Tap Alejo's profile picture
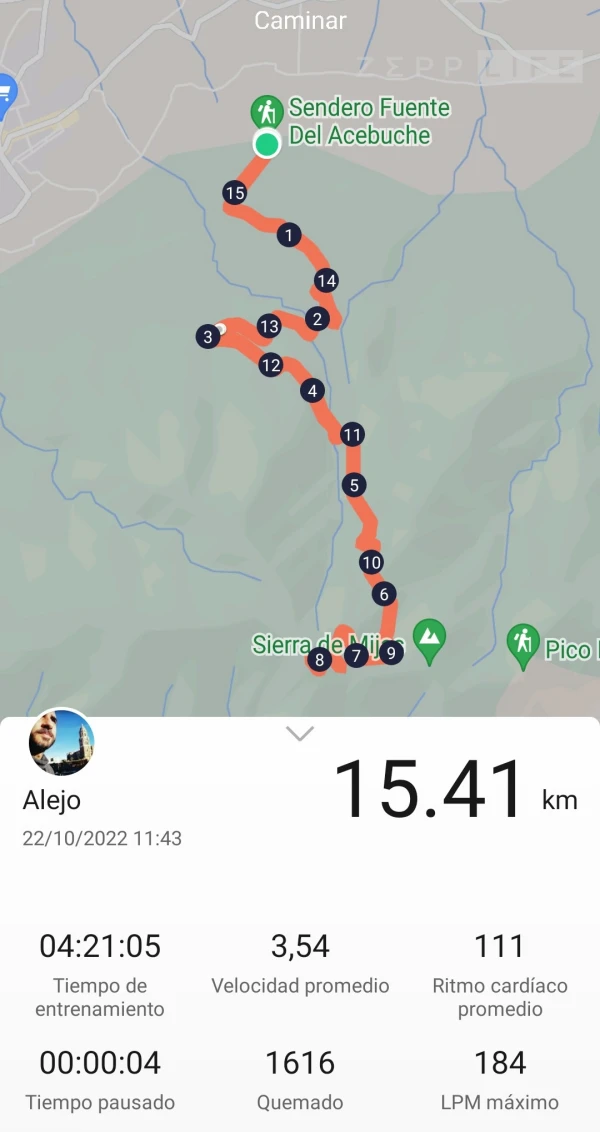This screenshot has width=600, height=1132. pos(61,741)
